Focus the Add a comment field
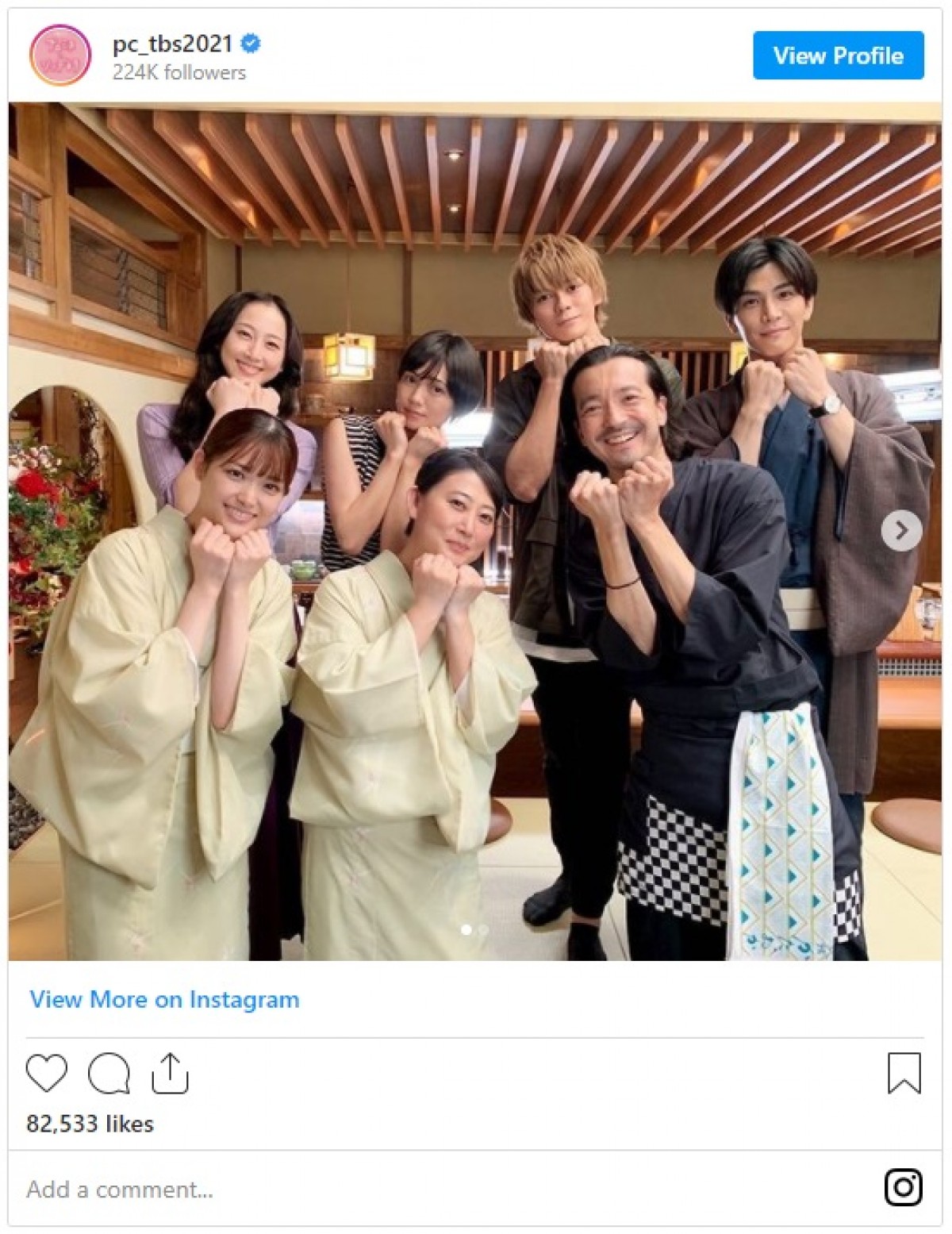952x1234 pixels. coord(317,1189)
